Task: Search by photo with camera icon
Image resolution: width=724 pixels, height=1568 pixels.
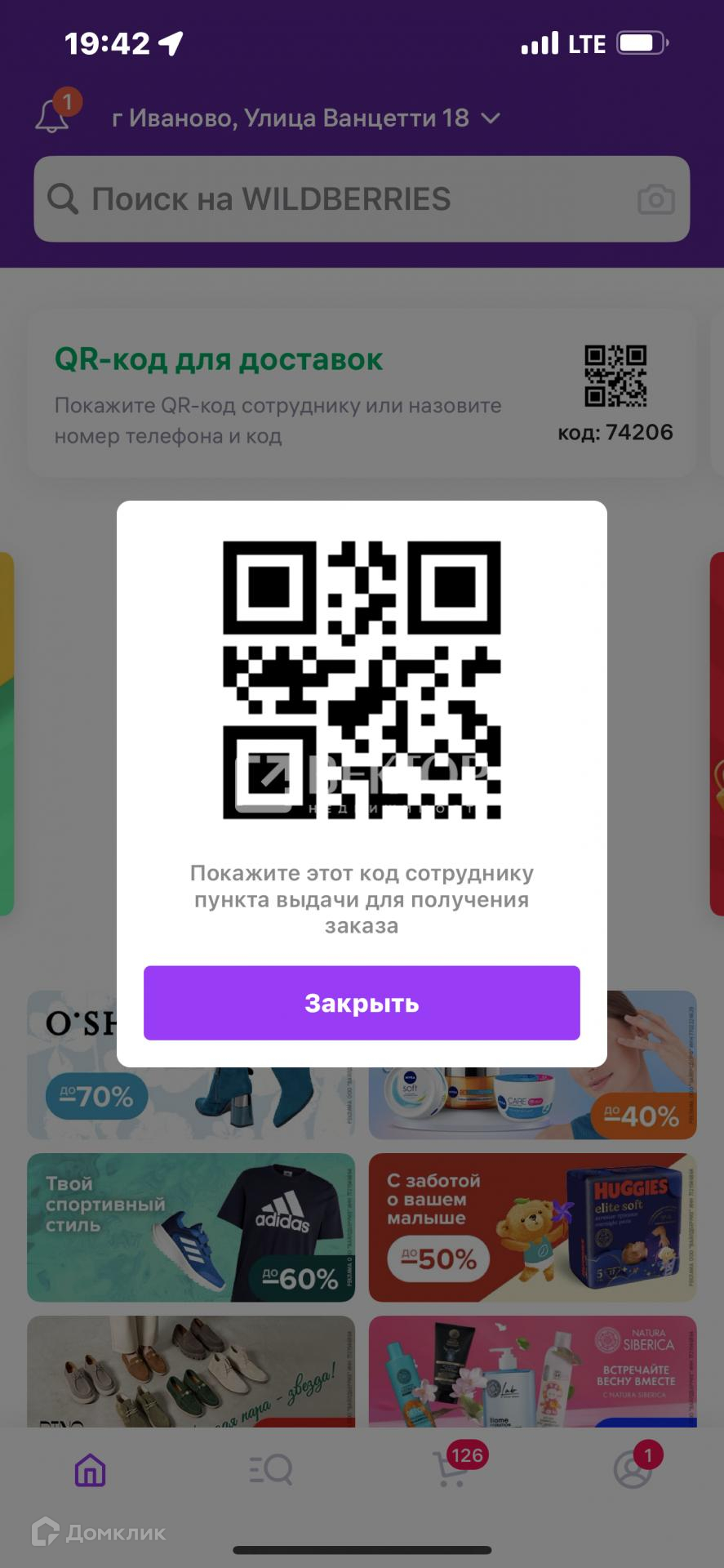Action: click(655, 199)
